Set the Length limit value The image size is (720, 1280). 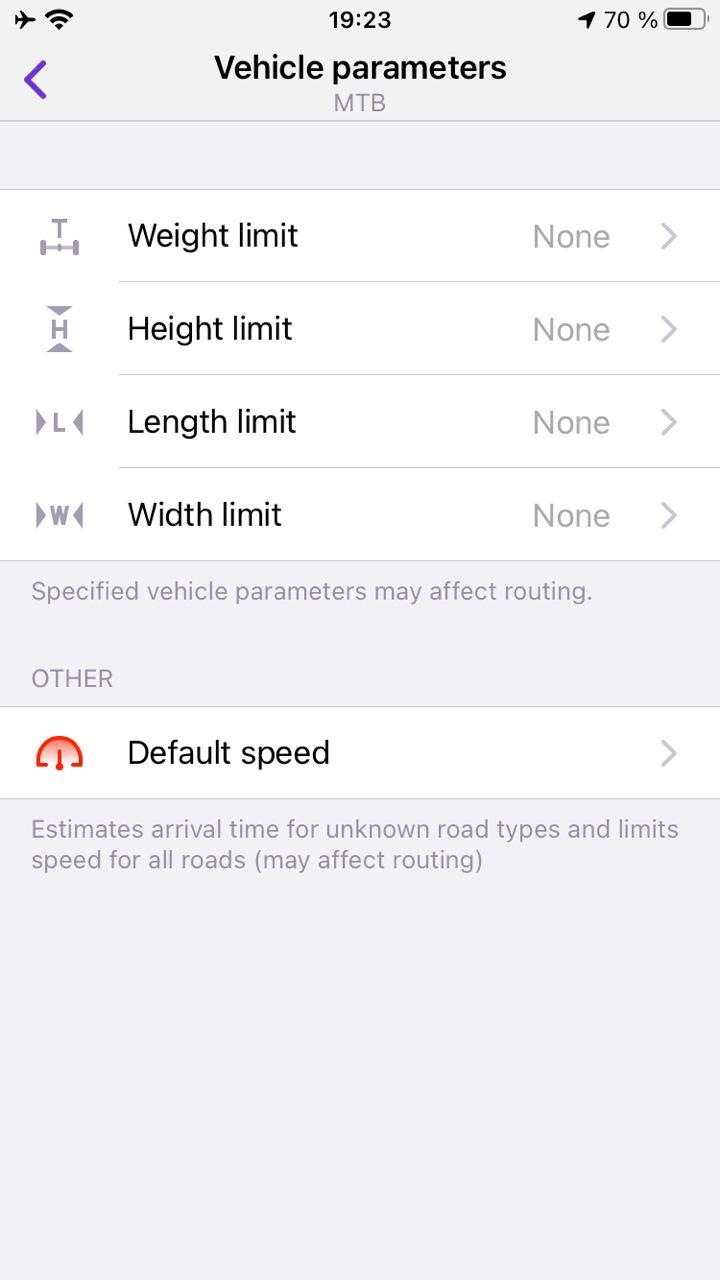pos(360,422)
